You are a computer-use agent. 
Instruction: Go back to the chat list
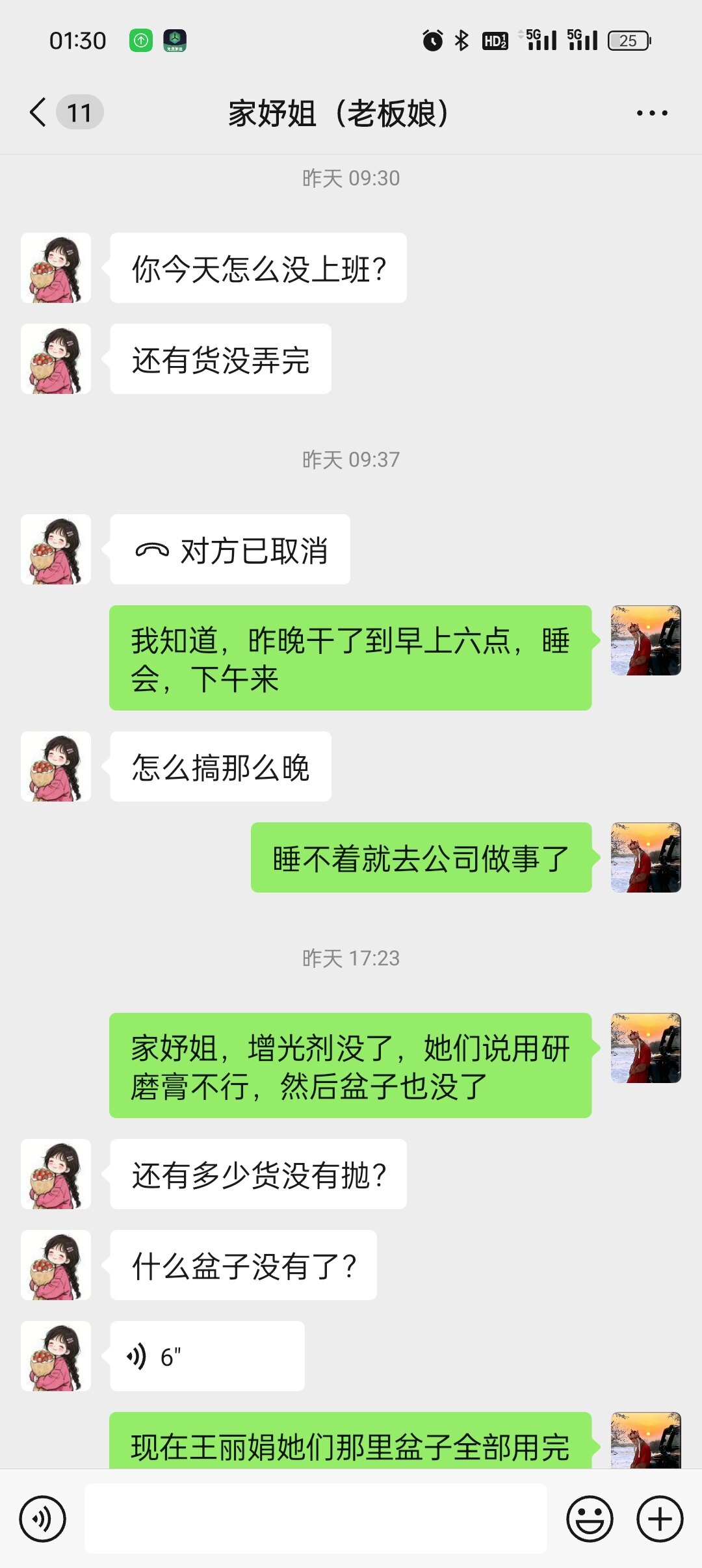[x=39, y=112]
